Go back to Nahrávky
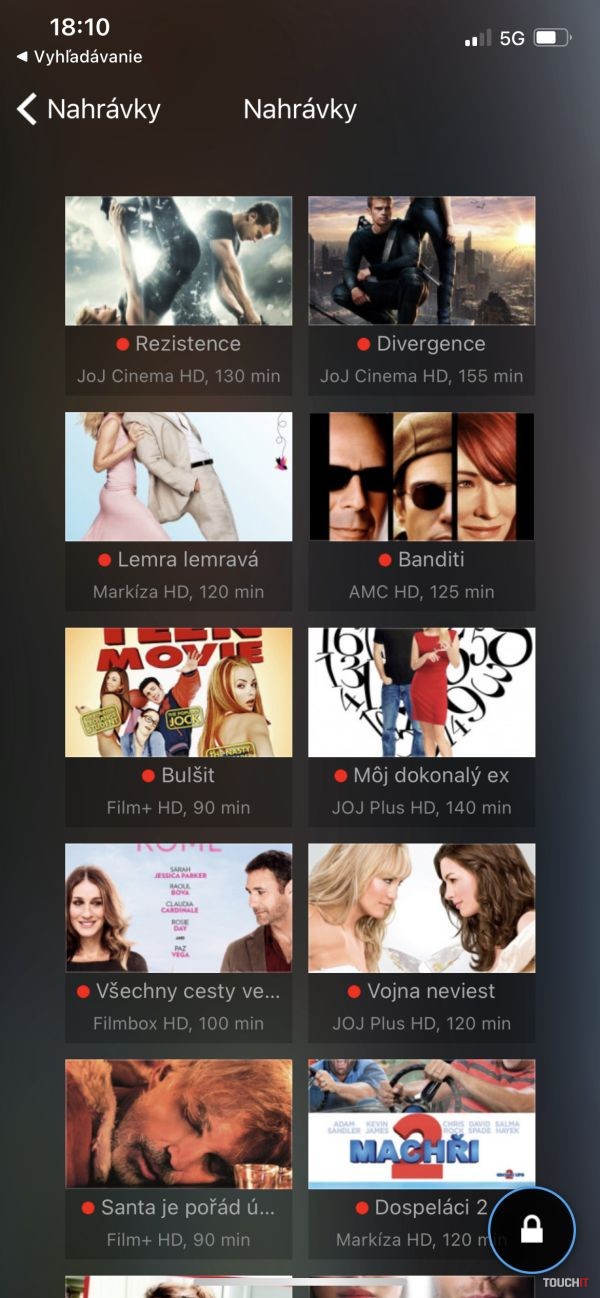This screenshot has height=1298, width=600. point(88,109)
